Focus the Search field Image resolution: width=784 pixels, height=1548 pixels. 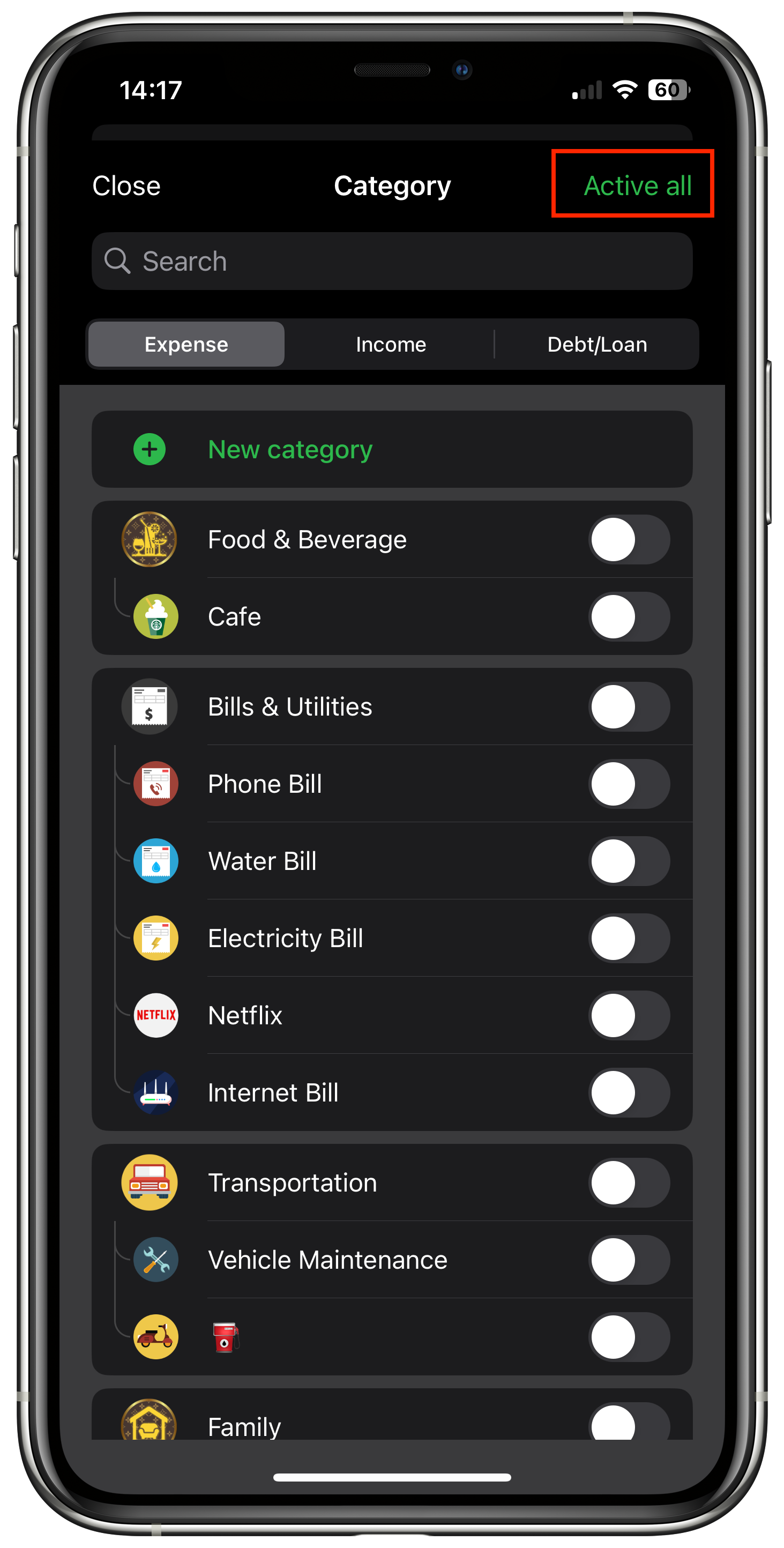pos(392,262)
